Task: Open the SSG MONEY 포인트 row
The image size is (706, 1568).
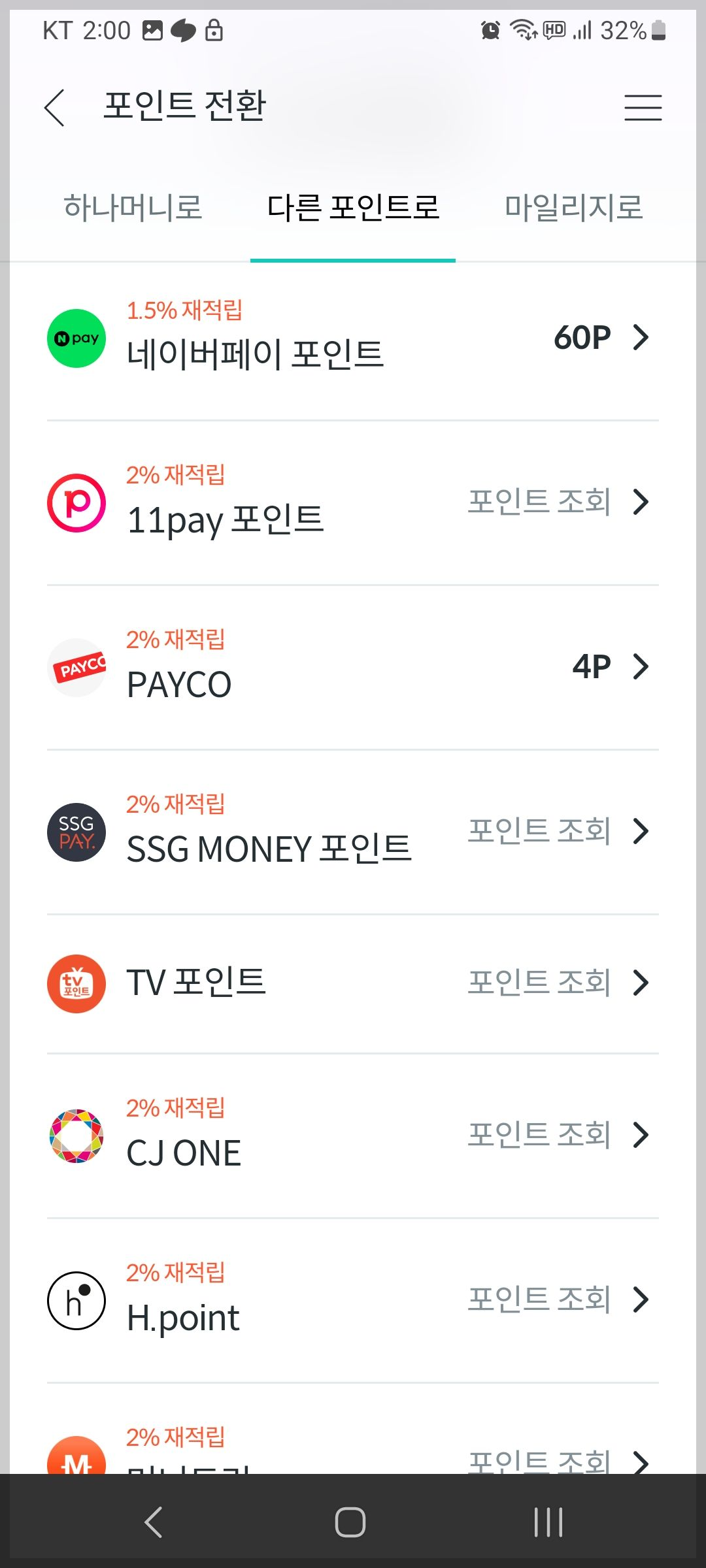Action: click(353, 832)
